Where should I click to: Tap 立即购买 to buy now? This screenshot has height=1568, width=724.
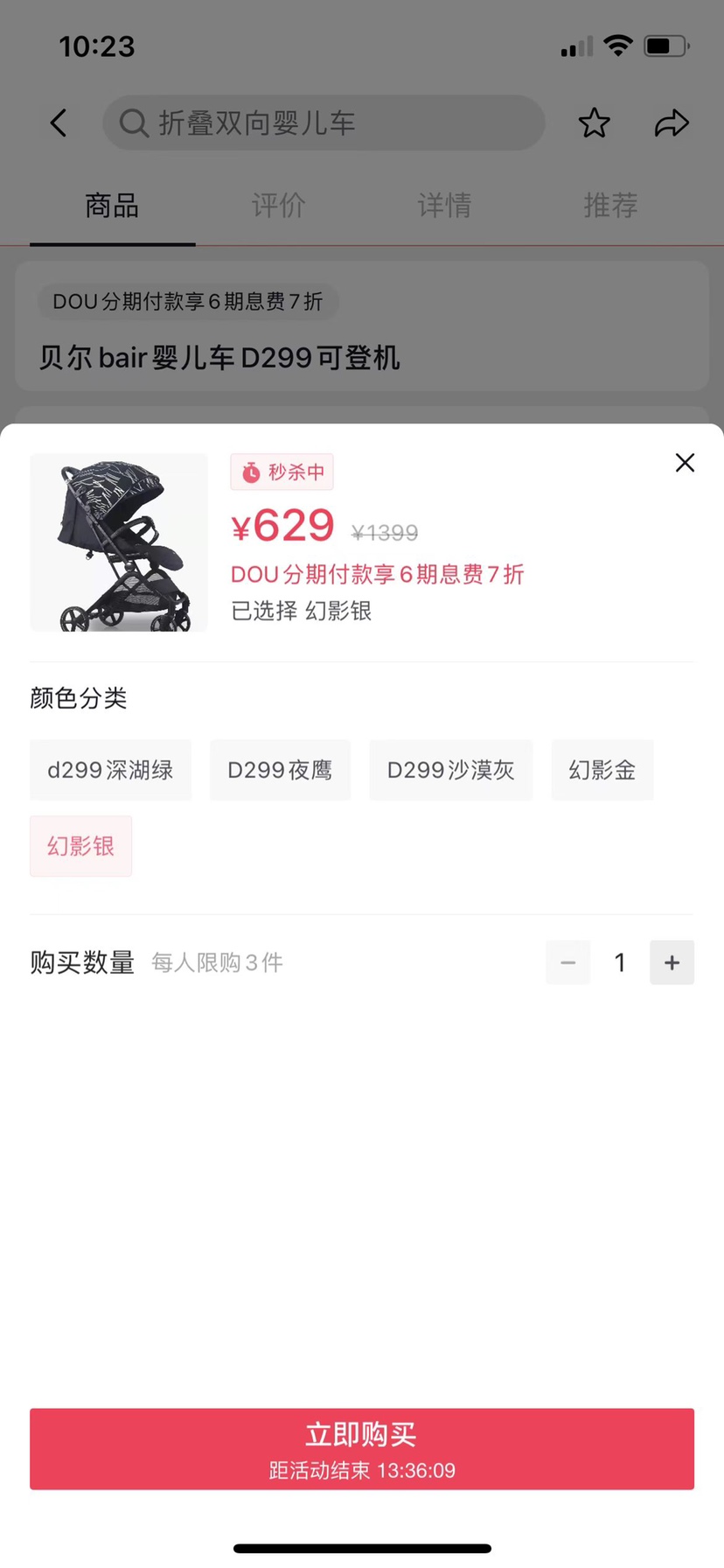[x=362, y=1448]
